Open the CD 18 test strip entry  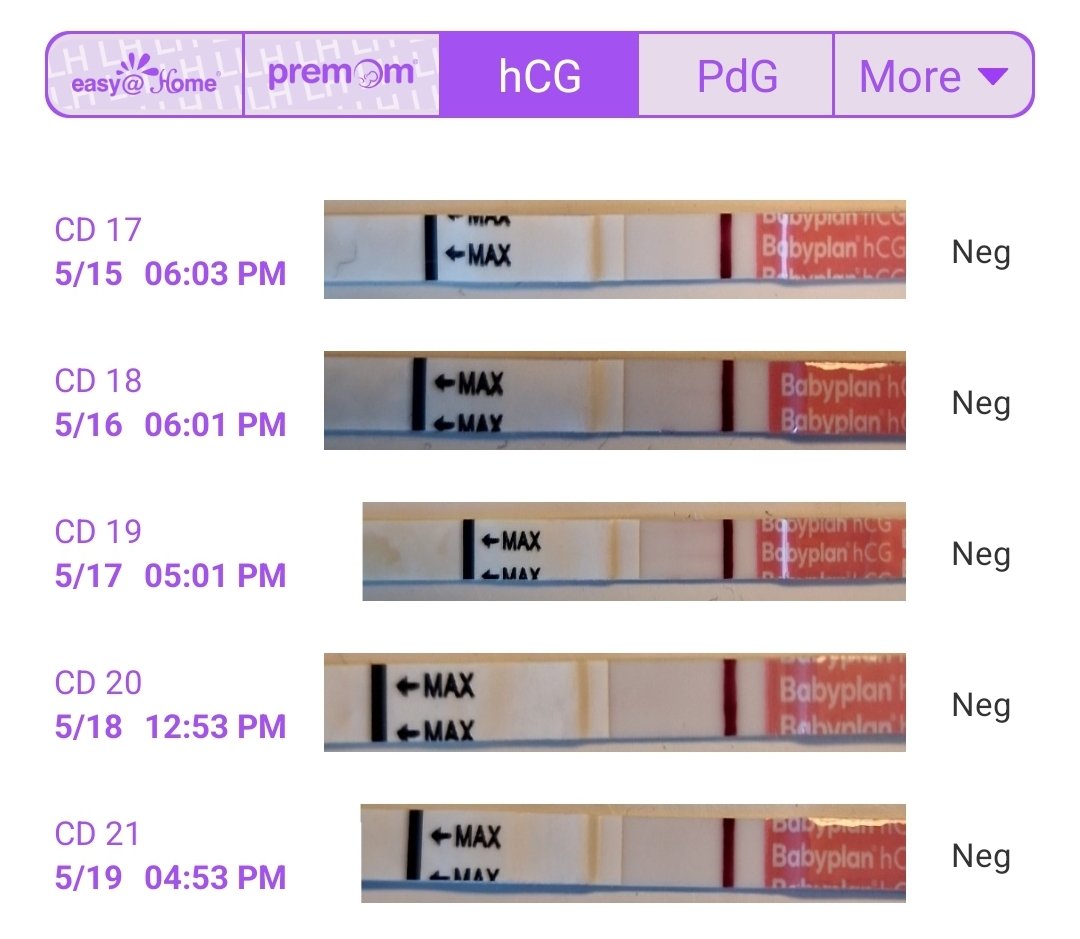coord(614,401)
